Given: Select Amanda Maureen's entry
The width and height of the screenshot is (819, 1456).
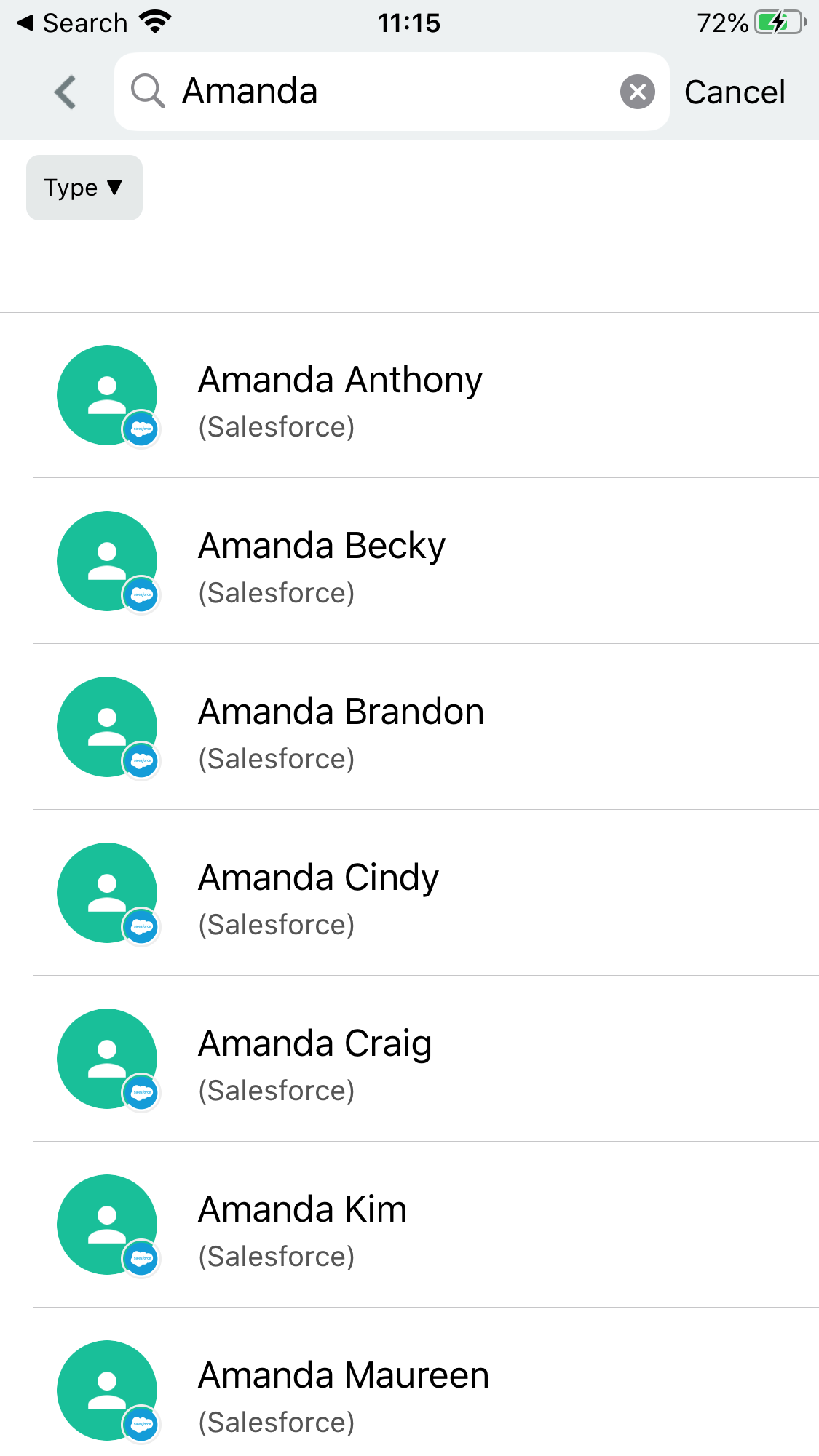Looking at the screenshot, I should pos(343,1392).
